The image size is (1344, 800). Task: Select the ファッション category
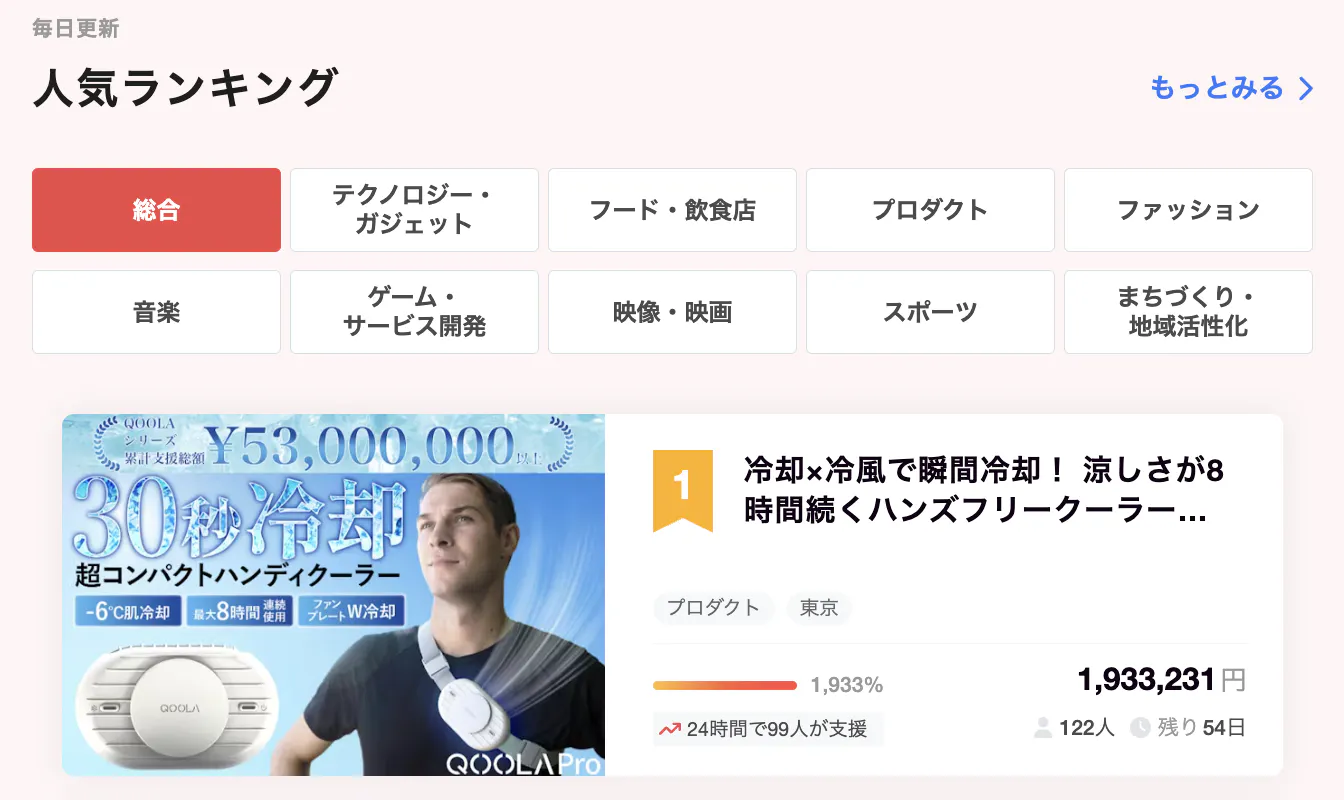(x=1188, y=210)
